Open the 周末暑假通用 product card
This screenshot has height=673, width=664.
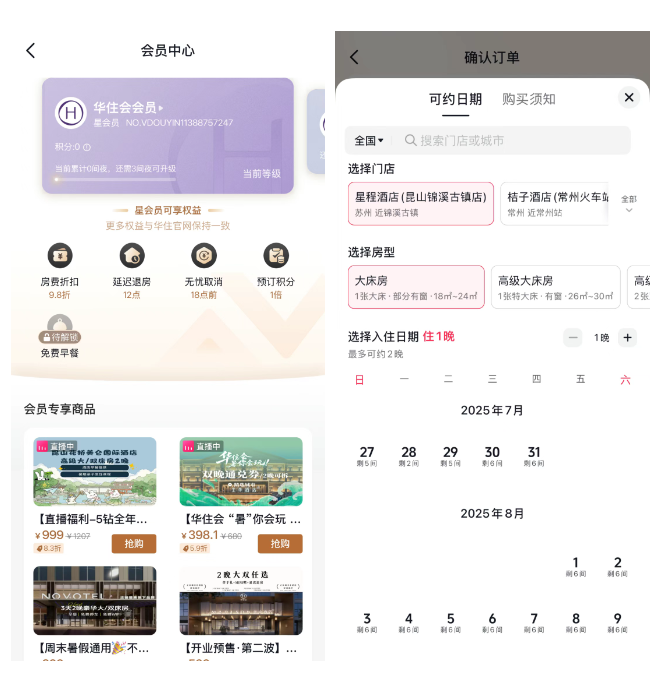pos(94,608)
